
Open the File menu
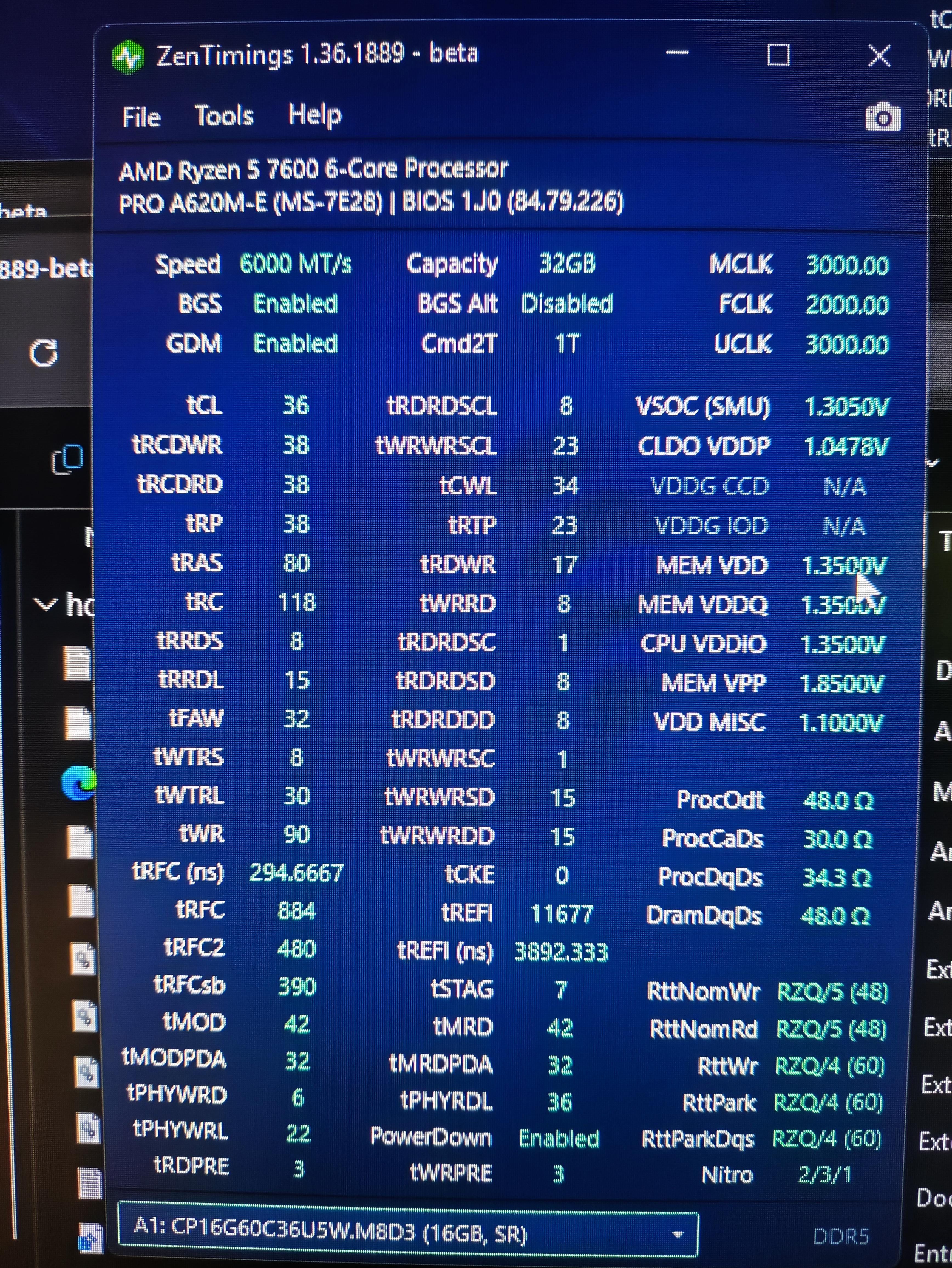(141, 117)
